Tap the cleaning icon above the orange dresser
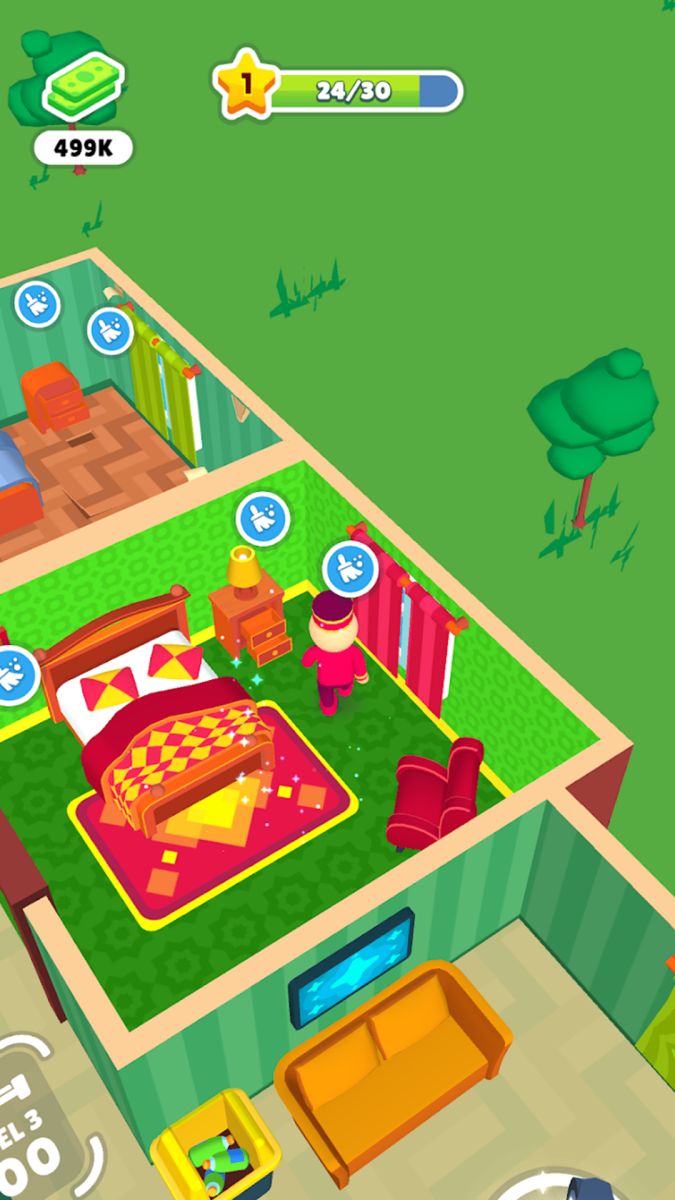This screenshot has height=1200, width=675. (38, 304)
